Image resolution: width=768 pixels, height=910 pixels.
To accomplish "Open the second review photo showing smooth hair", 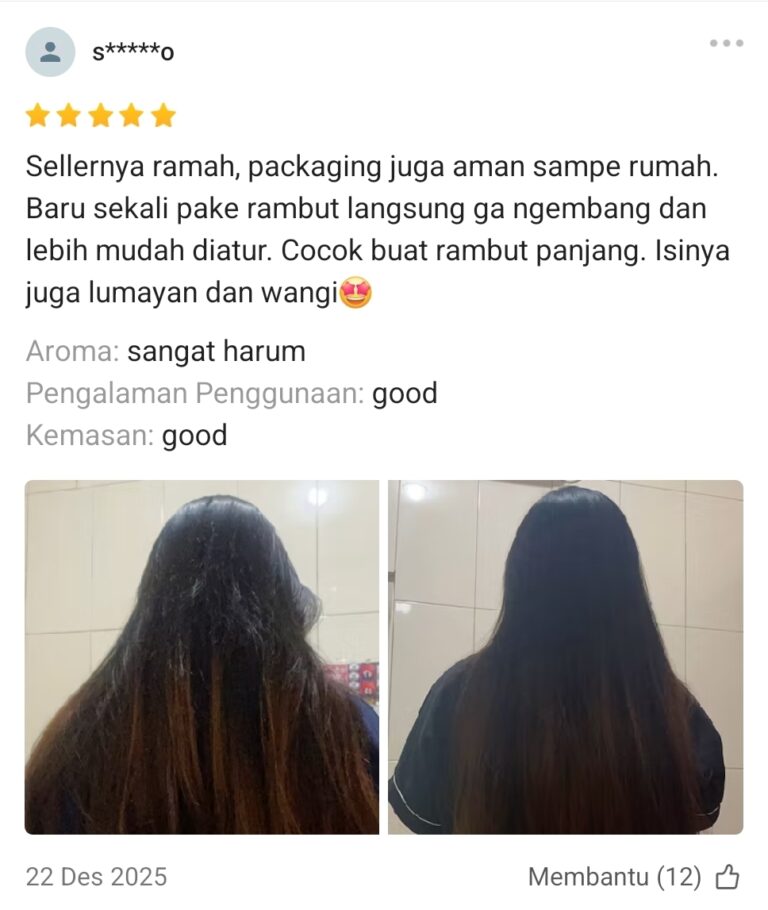I will coord(565,657).
